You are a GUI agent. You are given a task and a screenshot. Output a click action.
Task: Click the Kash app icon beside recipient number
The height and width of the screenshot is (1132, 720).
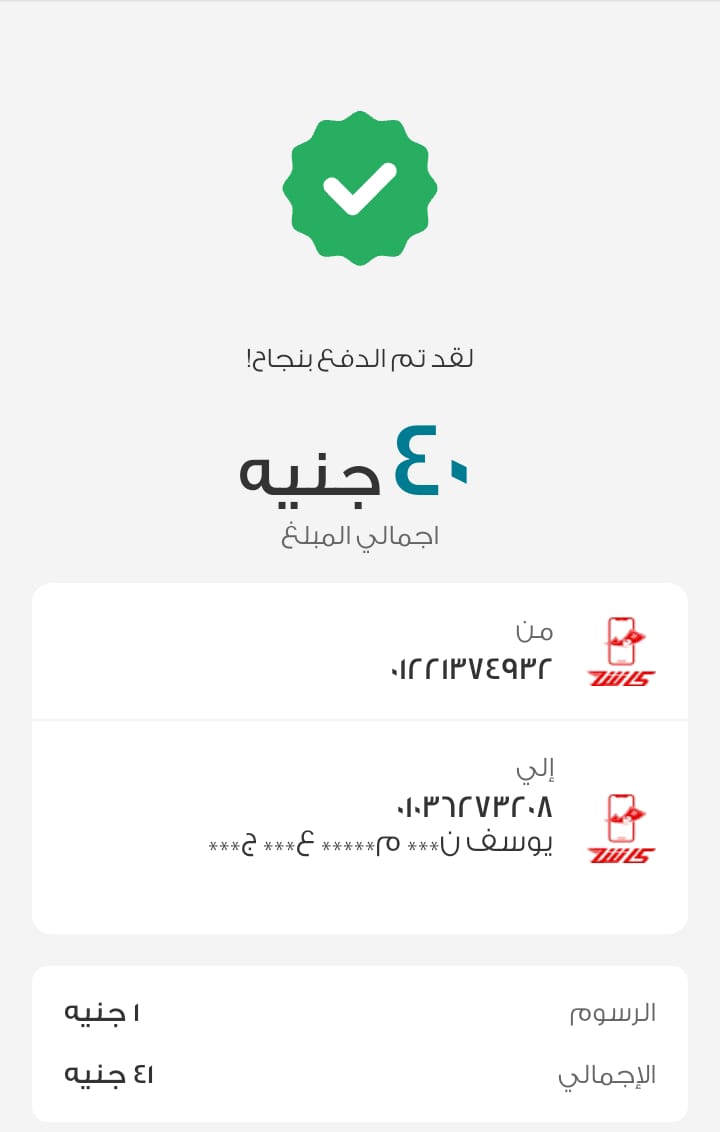tap(620, 825)
